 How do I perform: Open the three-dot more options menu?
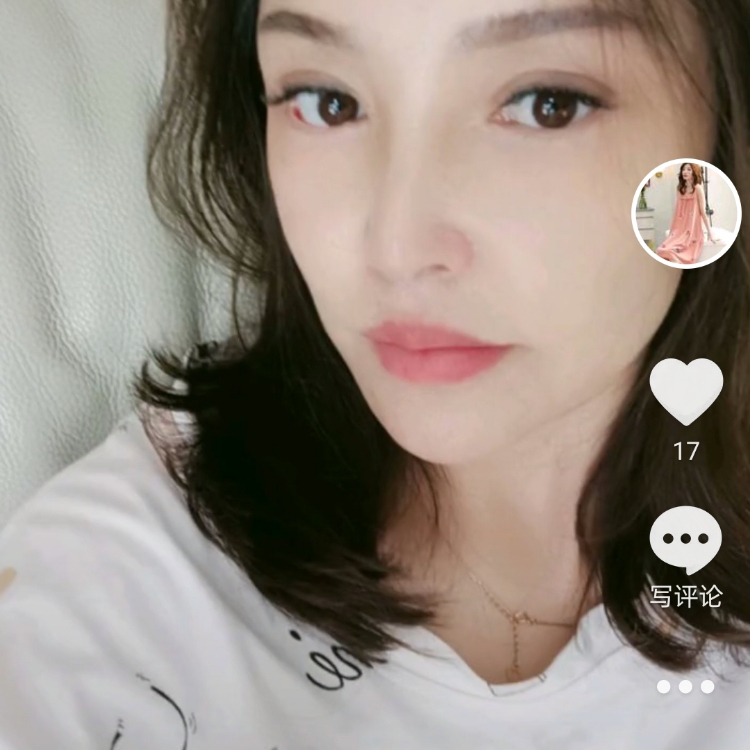(686, 686)
